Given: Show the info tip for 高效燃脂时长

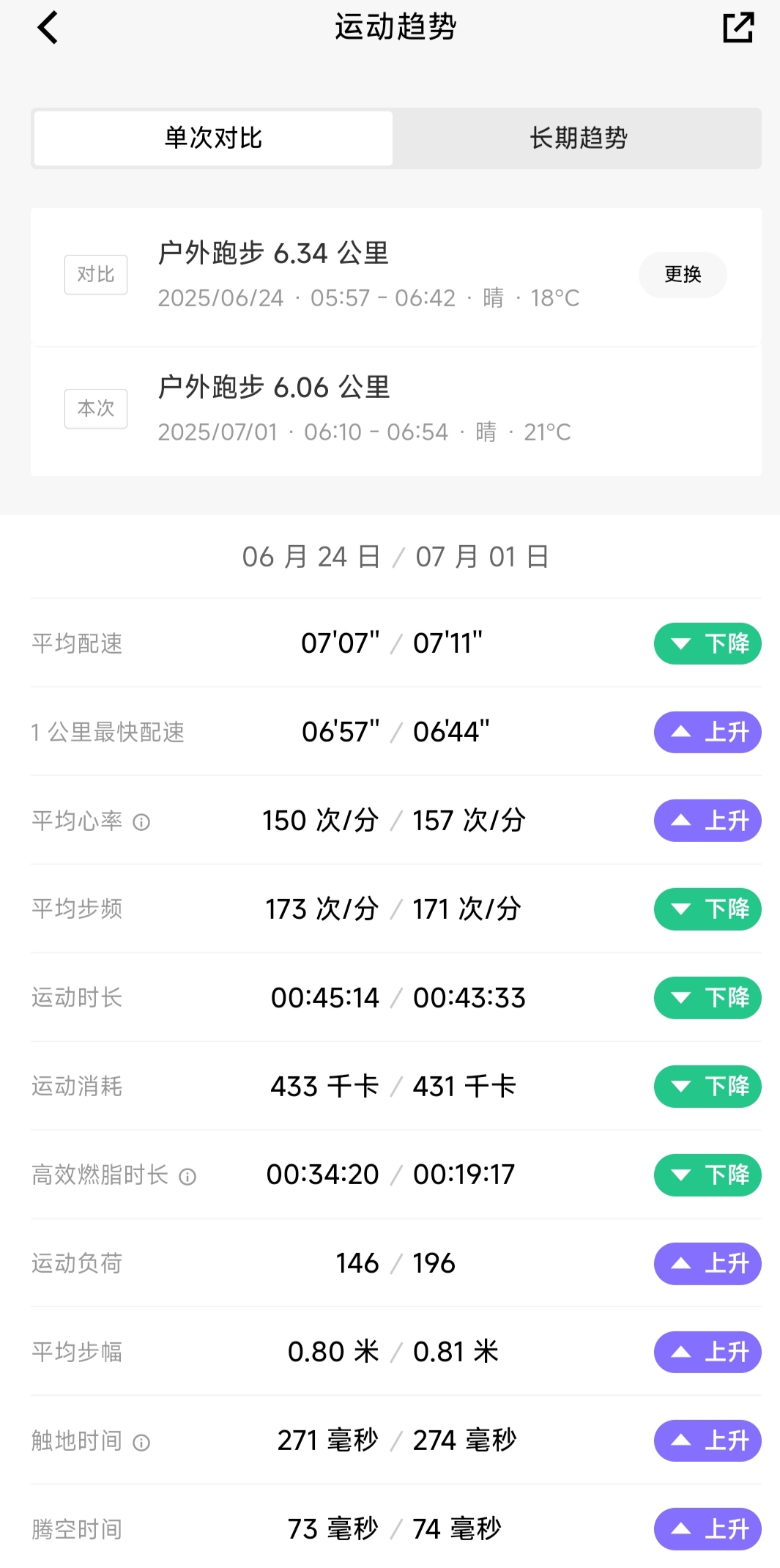Looking at the screenshot, I should click(x=187, y=1177).
